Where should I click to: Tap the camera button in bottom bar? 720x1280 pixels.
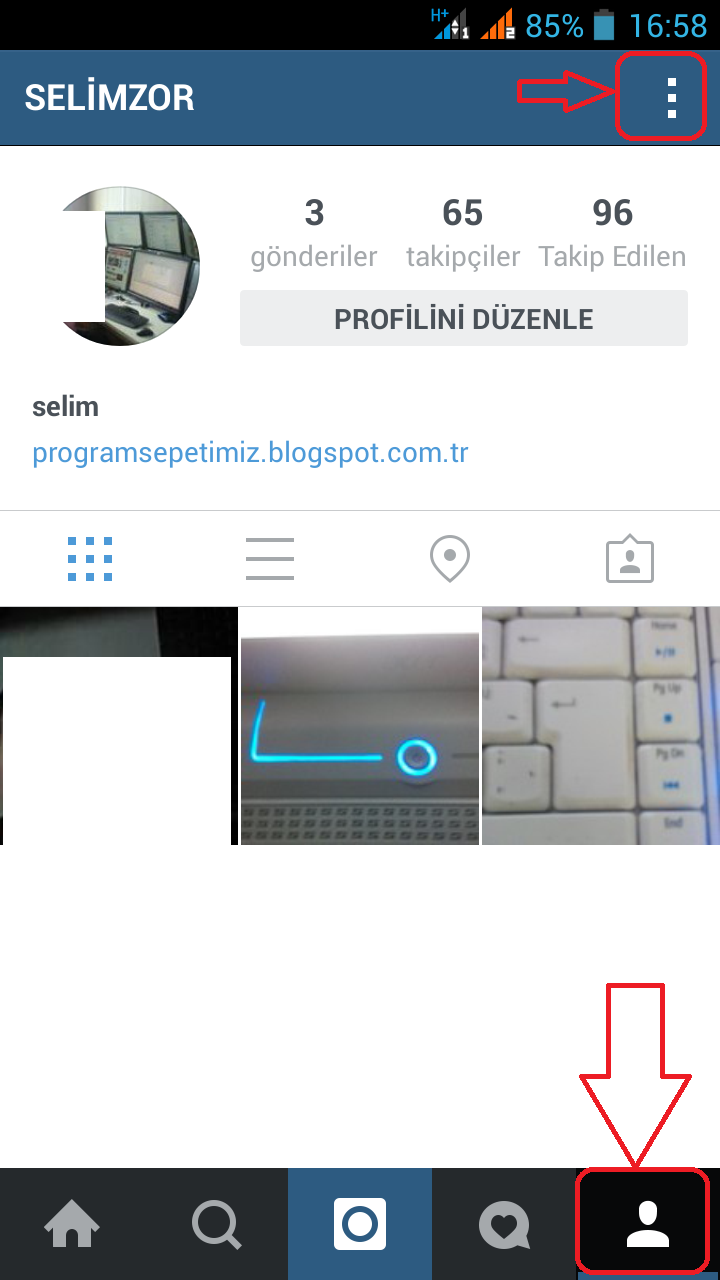pyautogui.click(x=360, y=1224)
